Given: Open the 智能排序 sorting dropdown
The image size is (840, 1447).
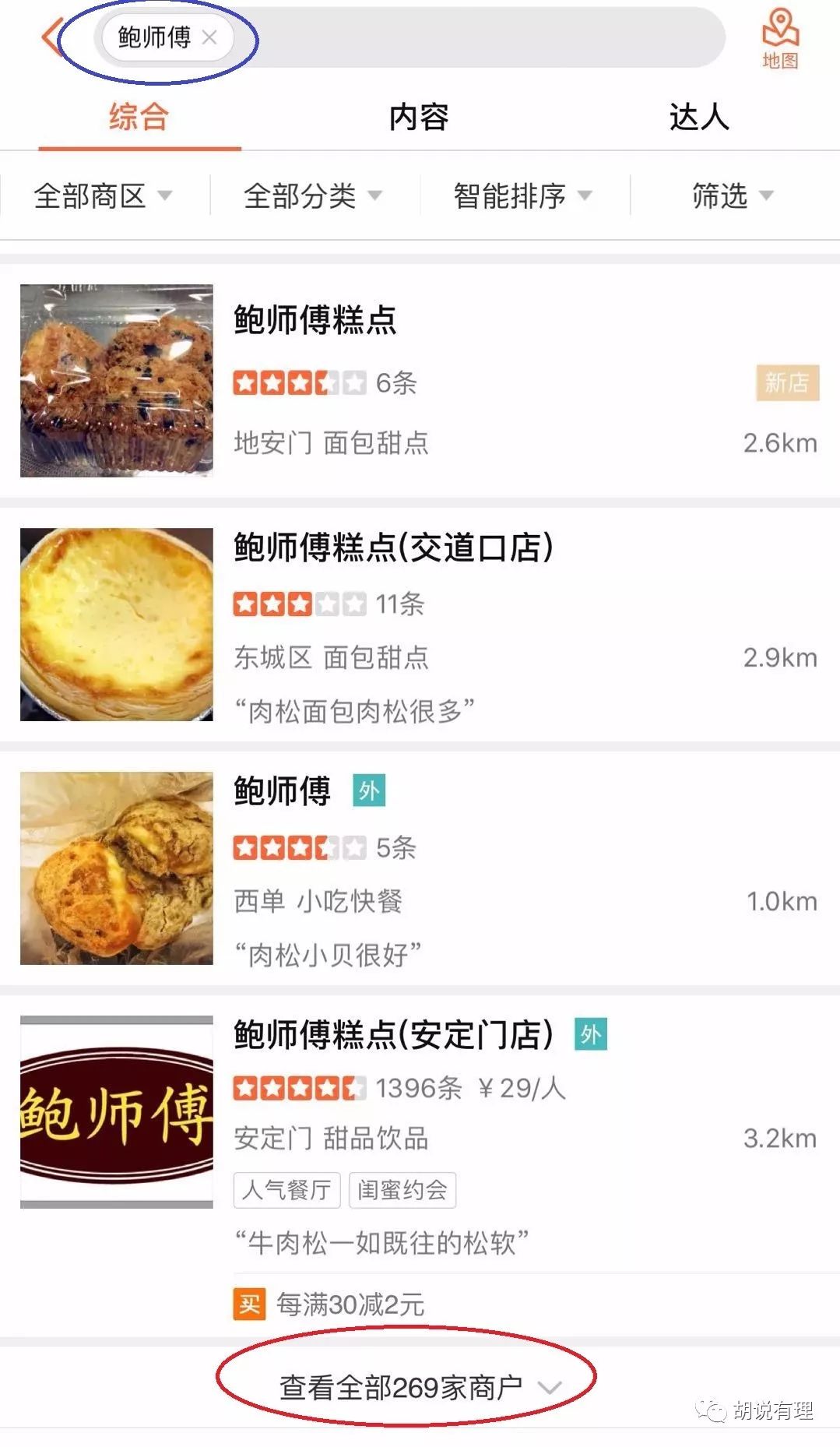Looking at the screenshot, I should (x=522, y=195).
